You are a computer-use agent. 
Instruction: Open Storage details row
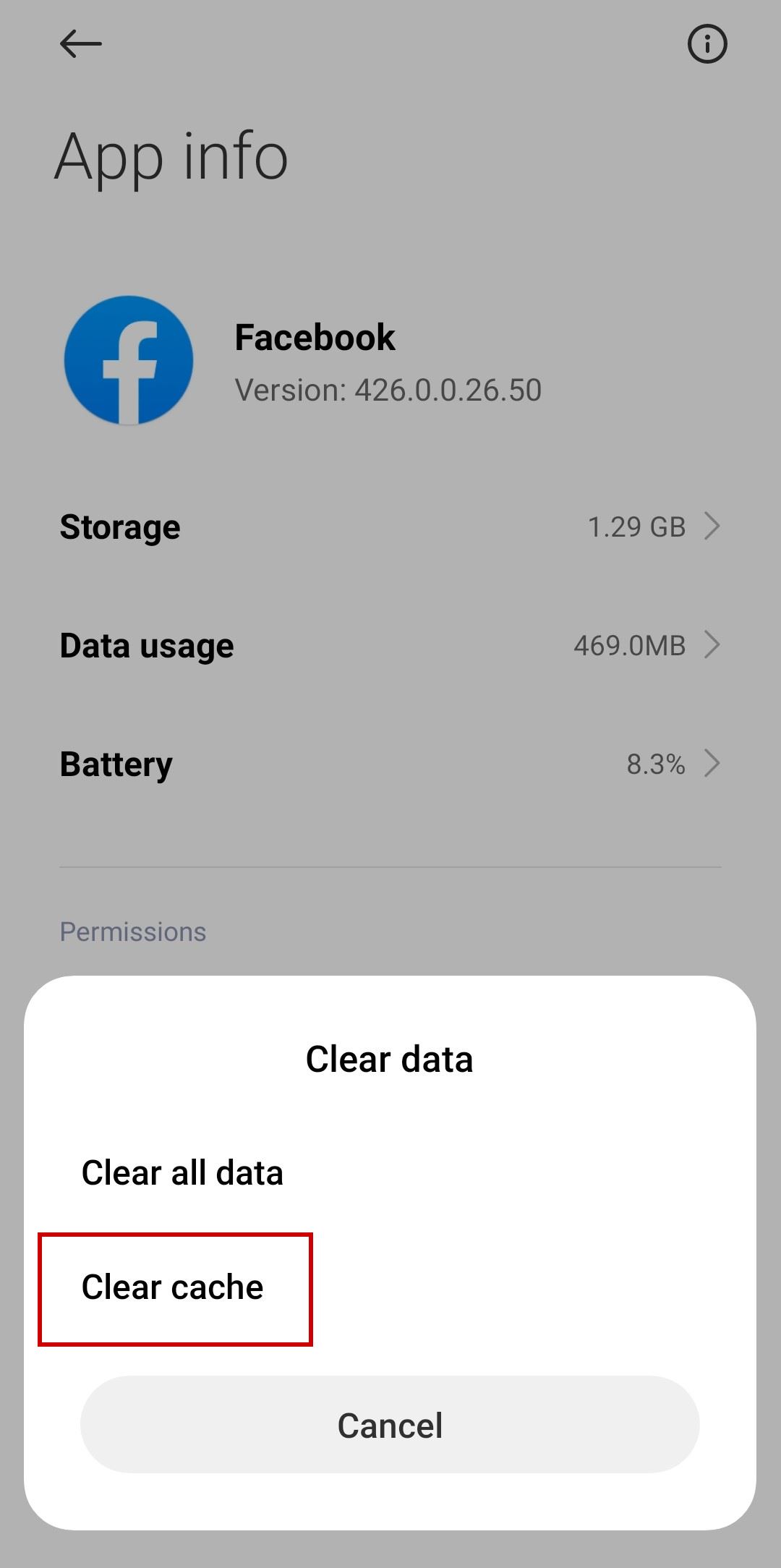point(390,527)
